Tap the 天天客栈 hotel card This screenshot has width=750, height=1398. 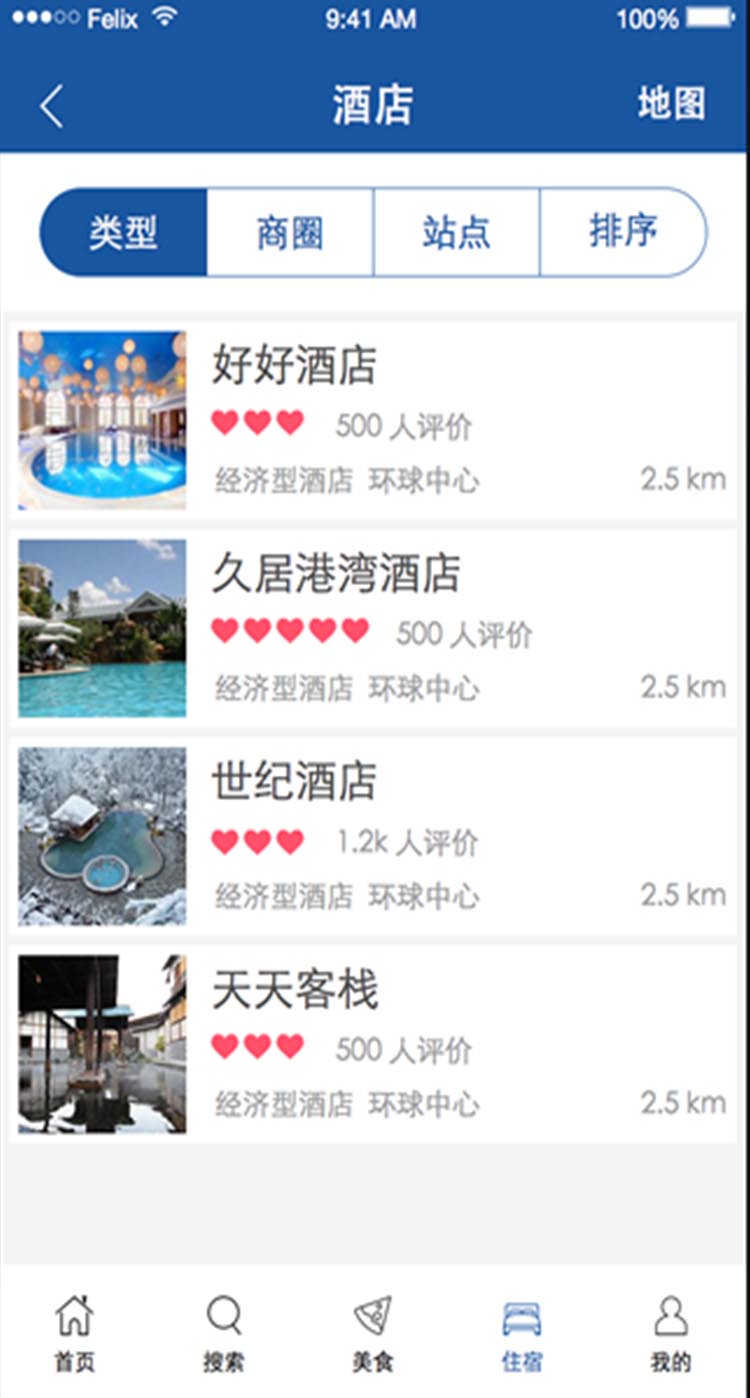coord(373,1044)
